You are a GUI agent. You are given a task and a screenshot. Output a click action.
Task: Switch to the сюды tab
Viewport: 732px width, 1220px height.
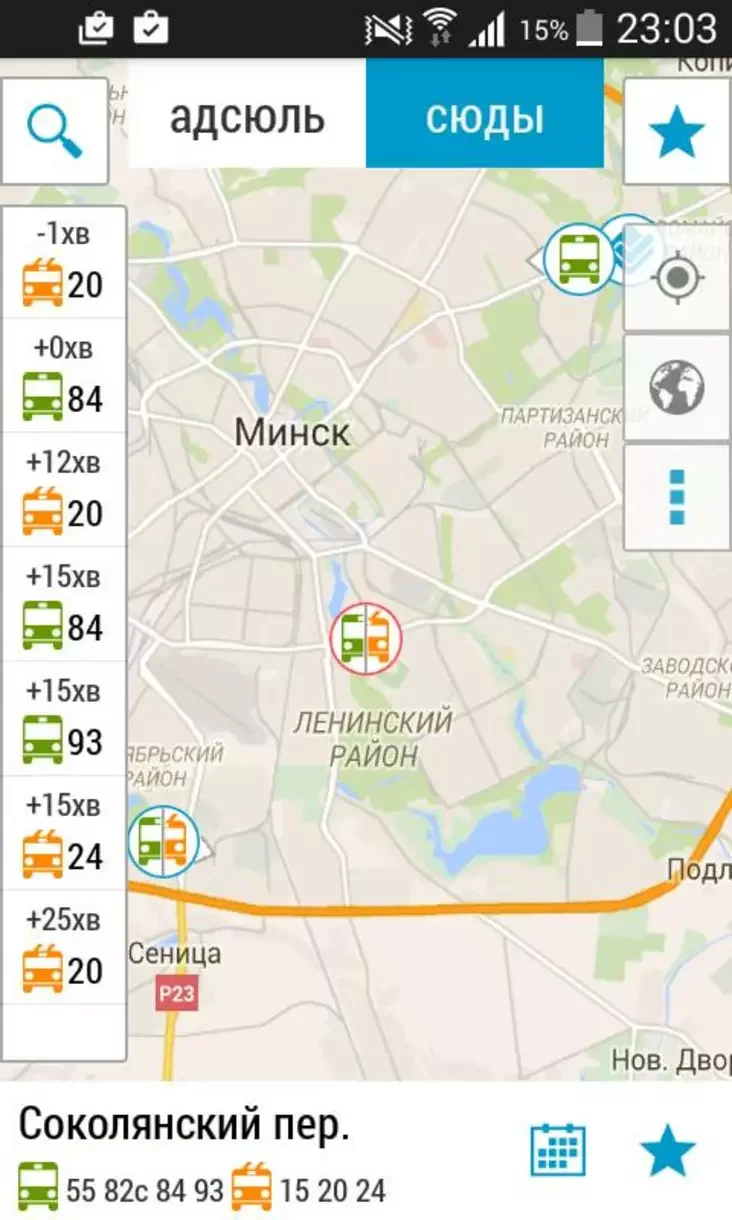485,118
